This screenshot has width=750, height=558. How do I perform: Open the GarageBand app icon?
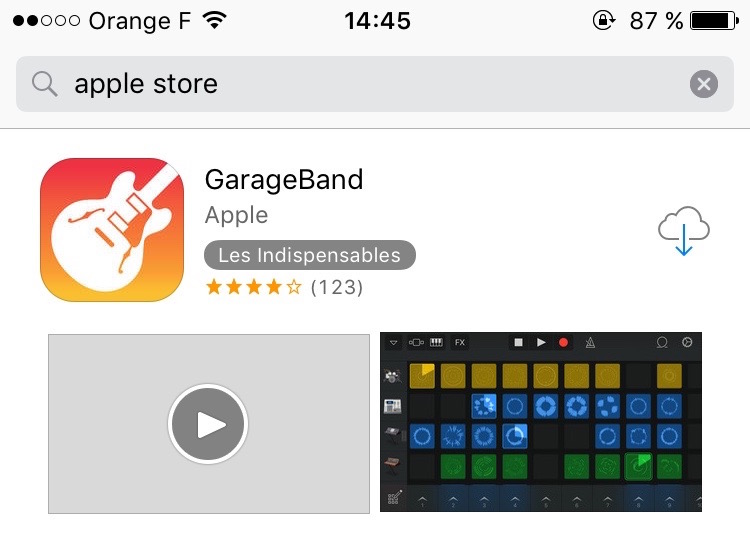(112, 229)
